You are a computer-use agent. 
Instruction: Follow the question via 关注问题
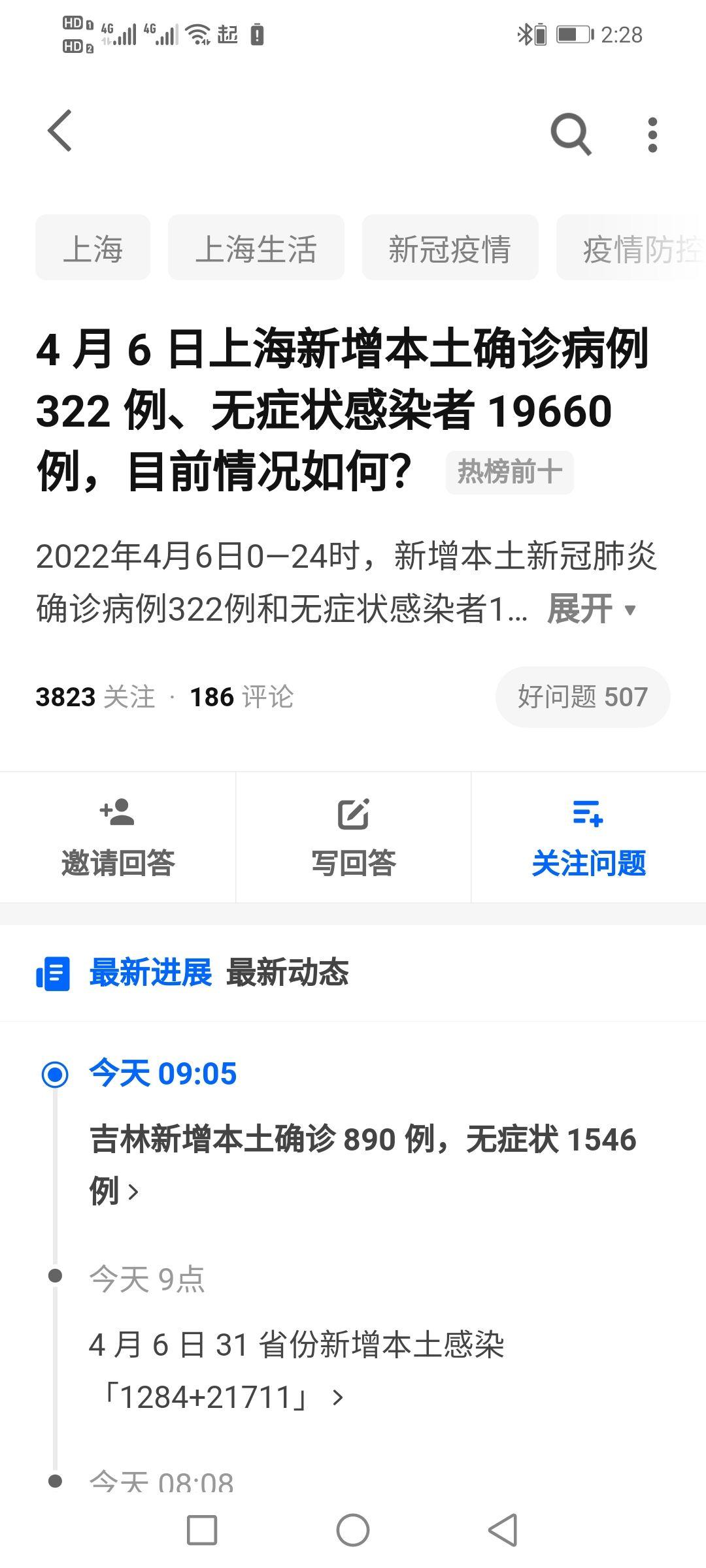click(588, 838)
